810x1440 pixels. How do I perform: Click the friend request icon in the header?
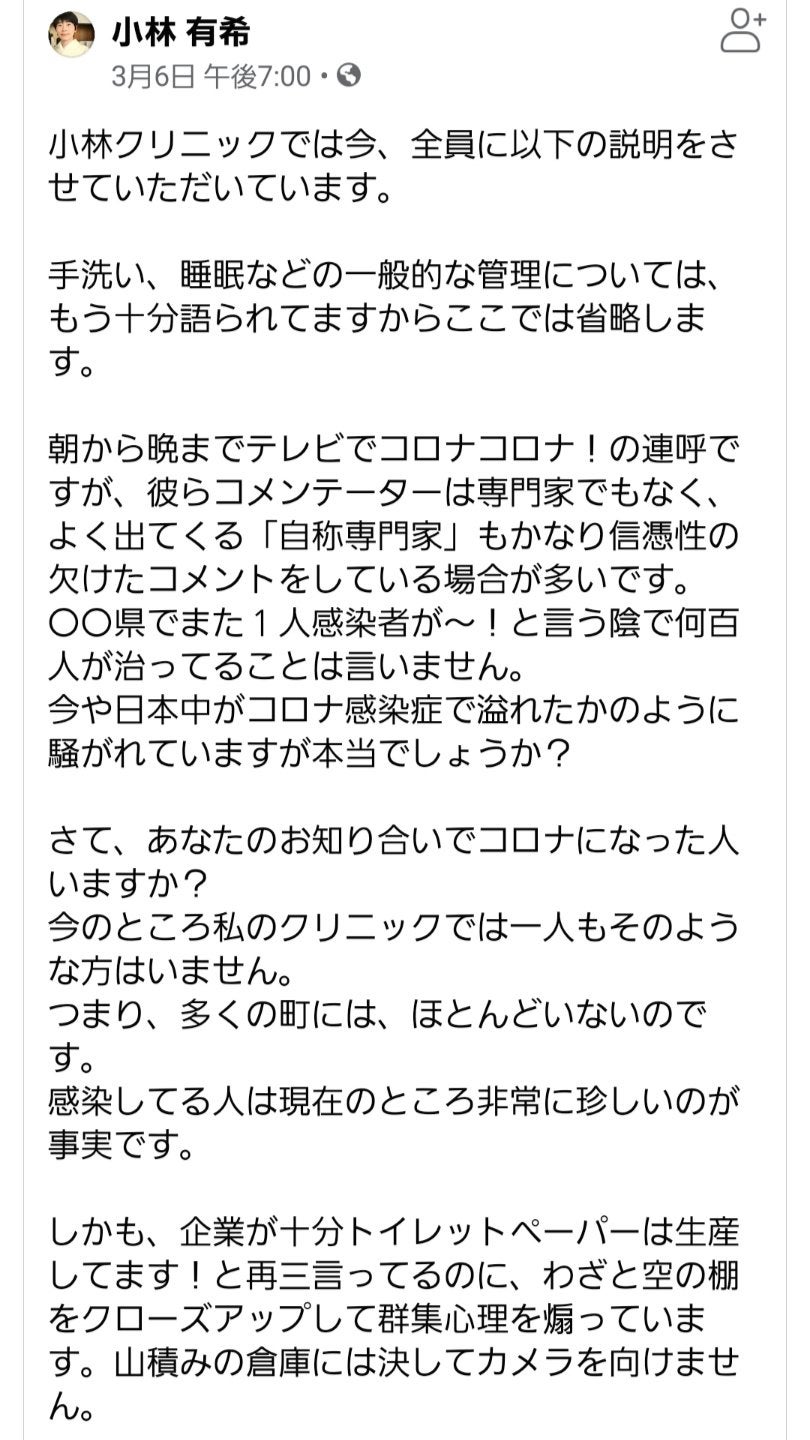(745, 30)
